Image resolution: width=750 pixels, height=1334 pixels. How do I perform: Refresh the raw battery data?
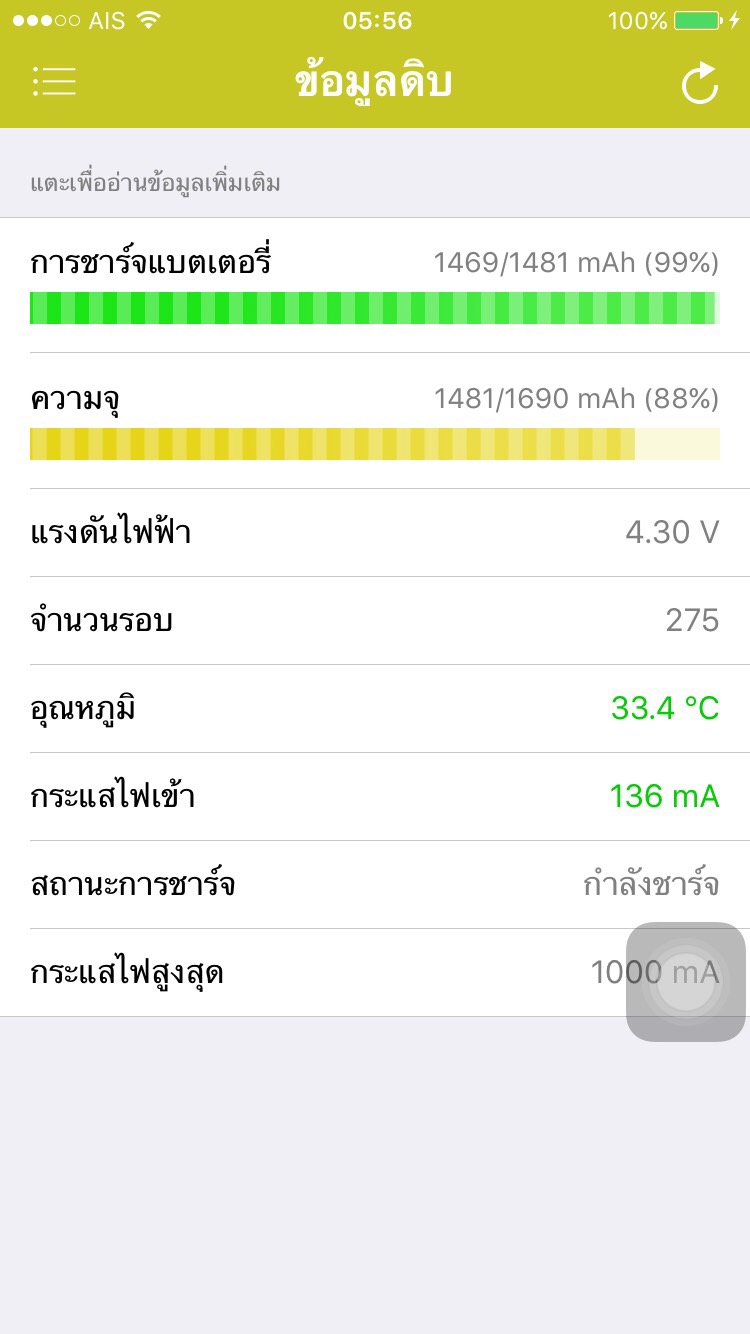click(x=699, y=83)
